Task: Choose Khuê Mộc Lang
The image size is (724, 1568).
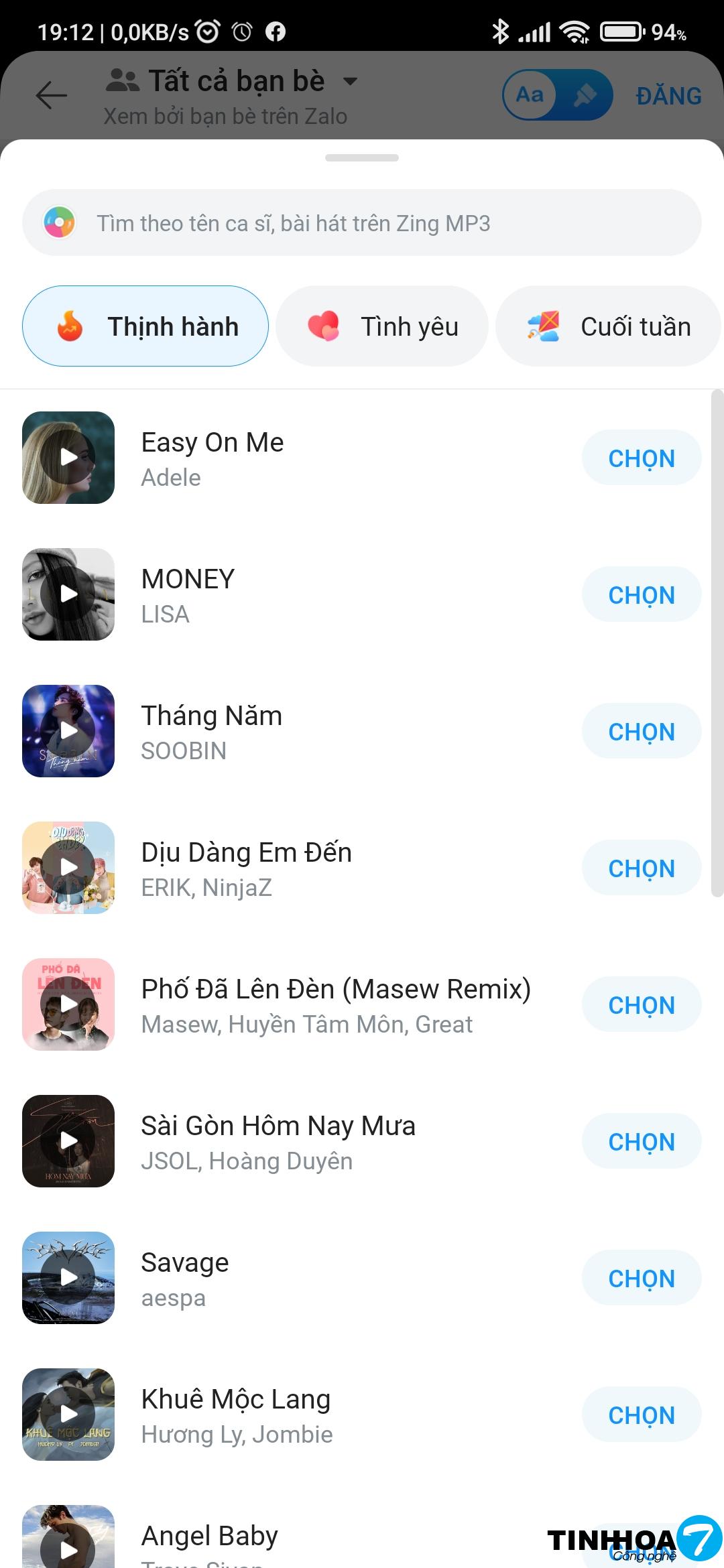Action: point(641,1415)
